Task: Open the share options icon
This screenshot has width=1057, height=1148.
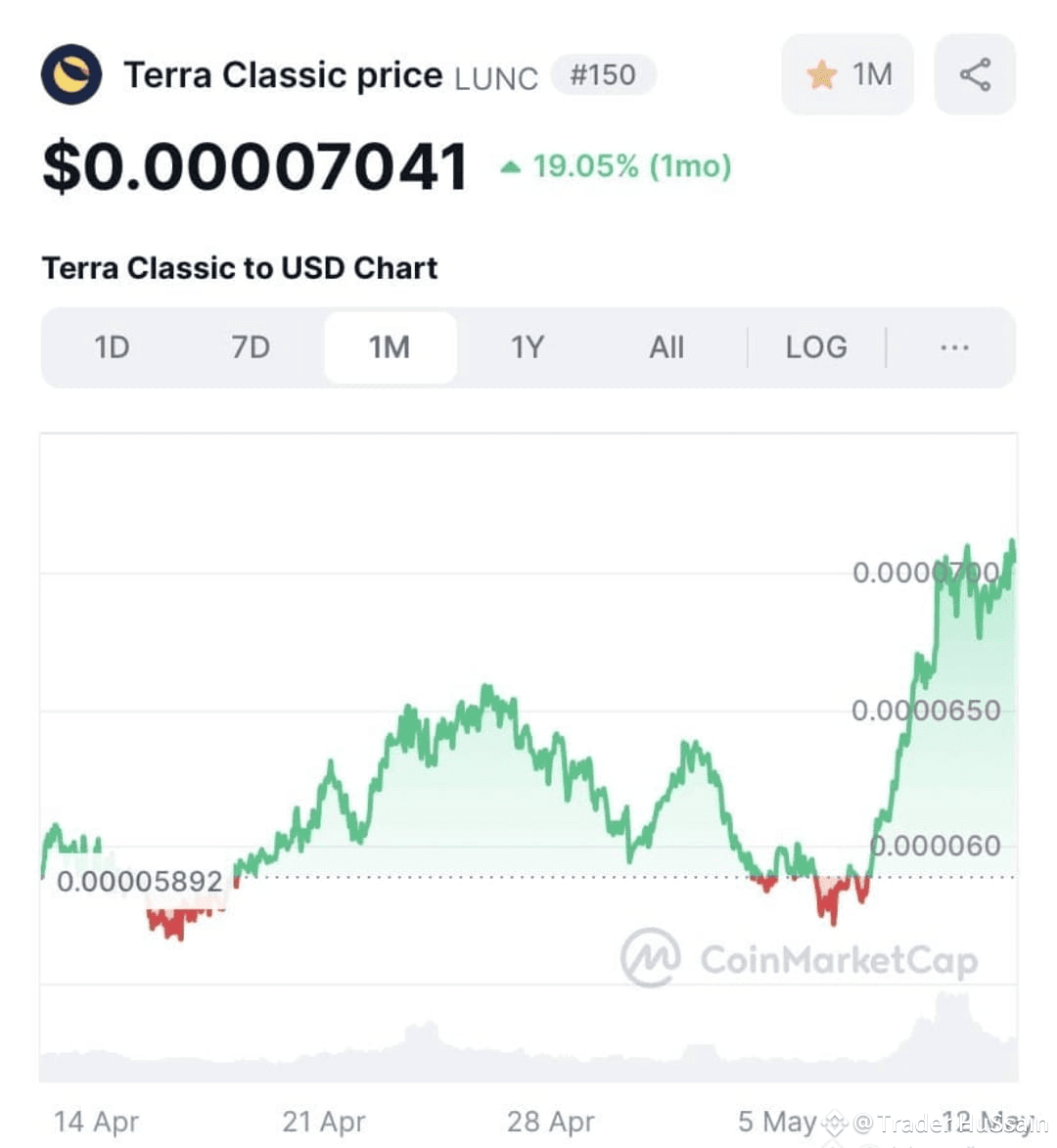Action: pos(975,73)
